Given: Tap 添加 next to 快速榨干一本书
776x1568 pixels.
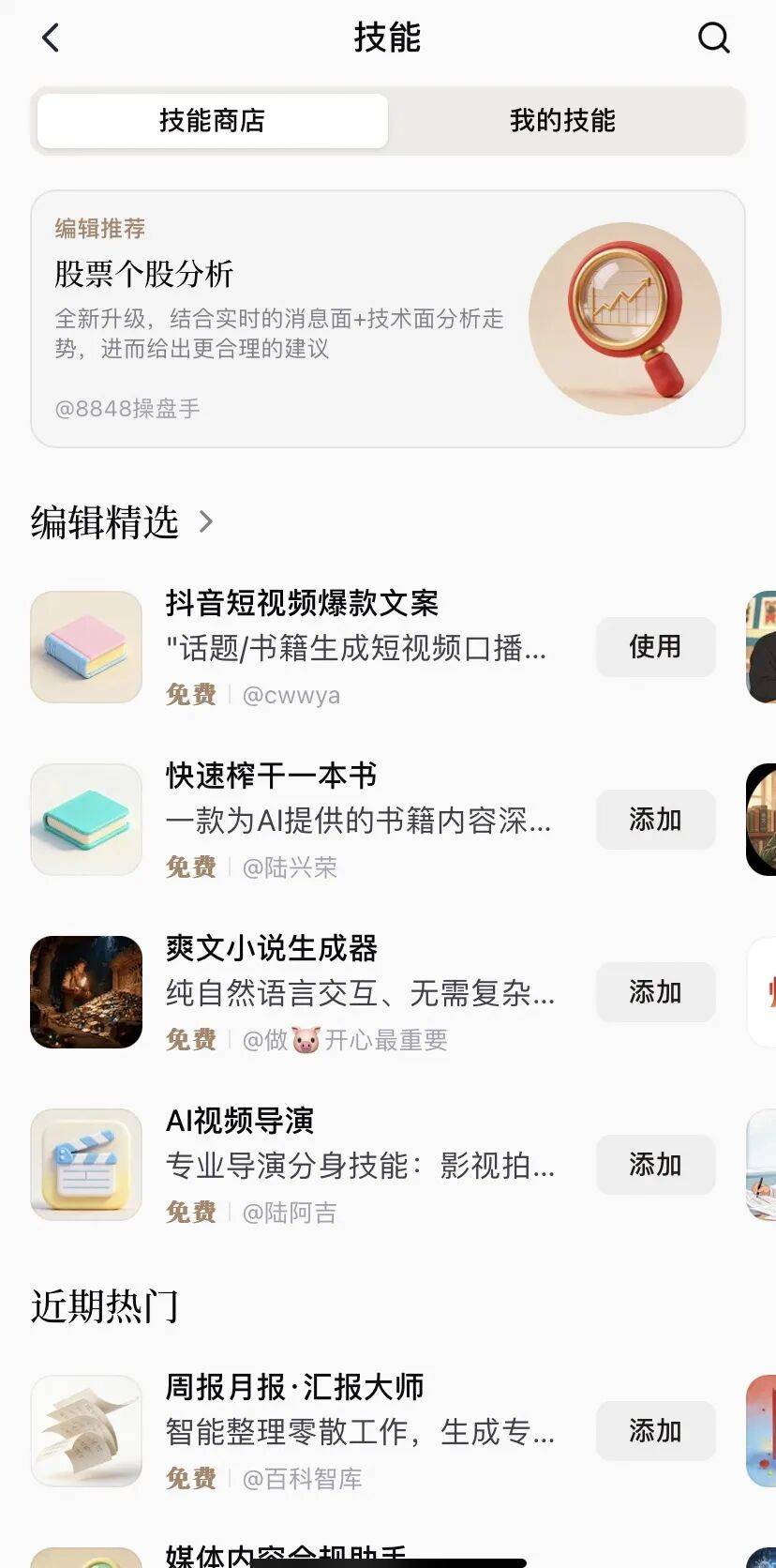Looking at the screenshot, I should [x=655, y=819].
